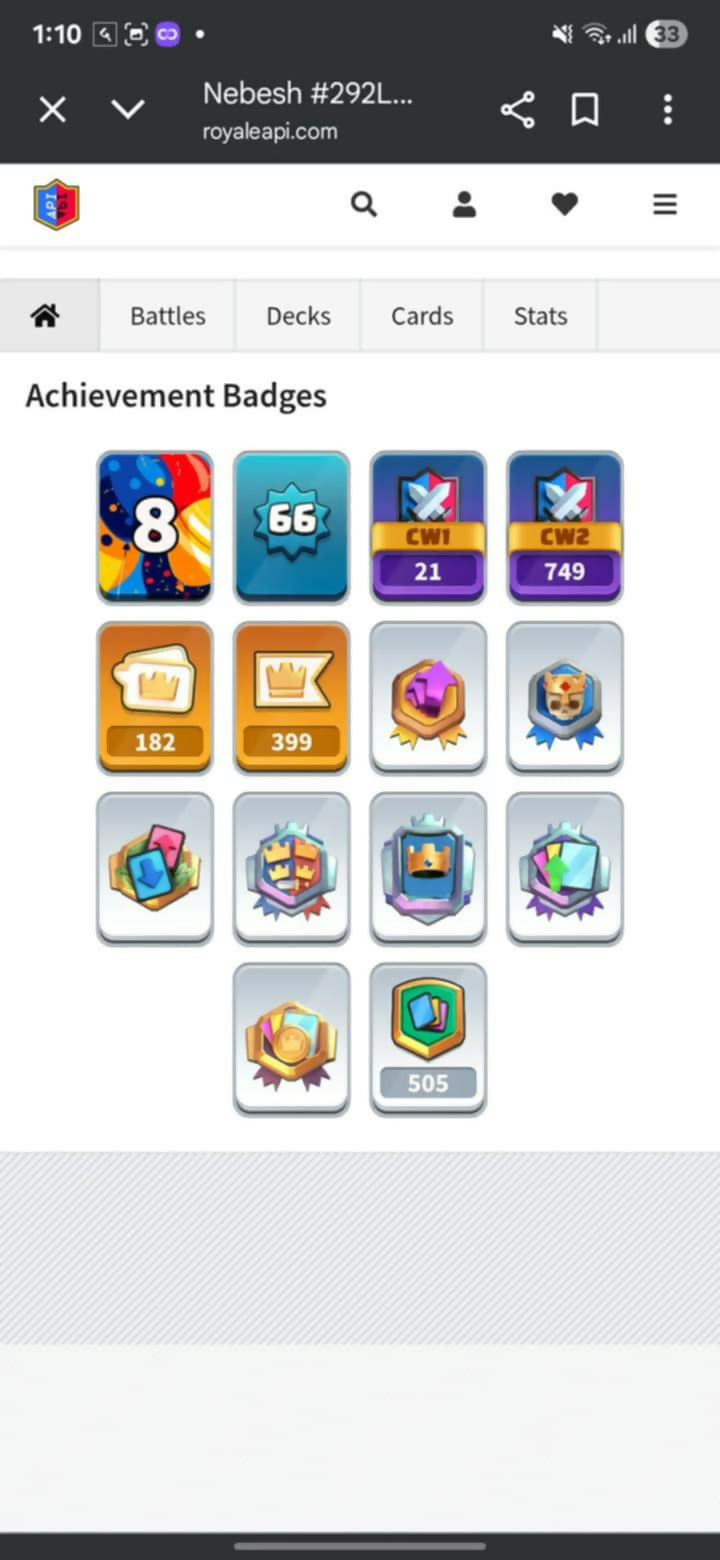Switch to the Cards tab
Viewport: 720px width, 1560px height.
[x=422, y=316]
